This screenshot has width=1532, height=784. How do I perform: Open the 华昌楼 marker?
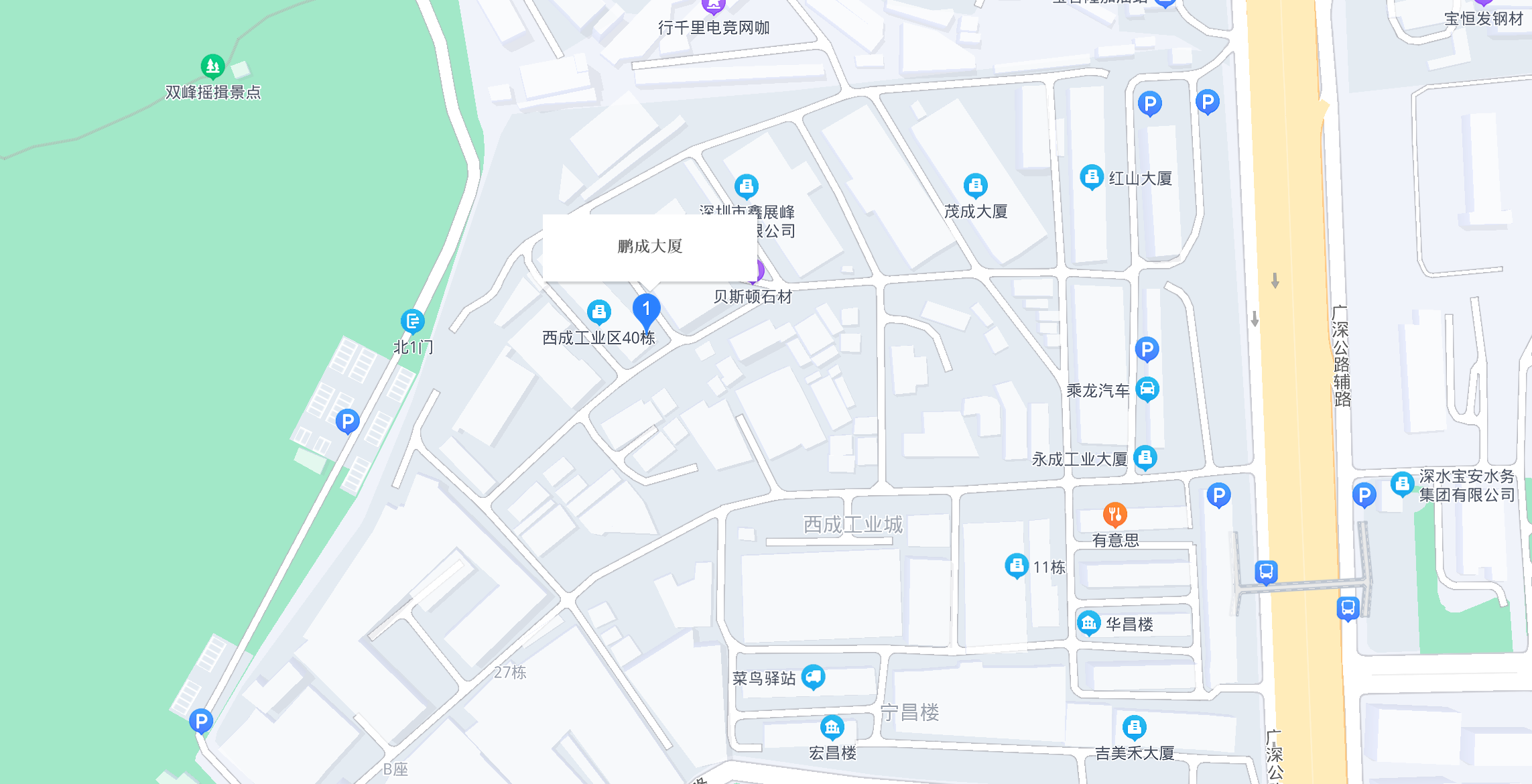click(1088, 624)
